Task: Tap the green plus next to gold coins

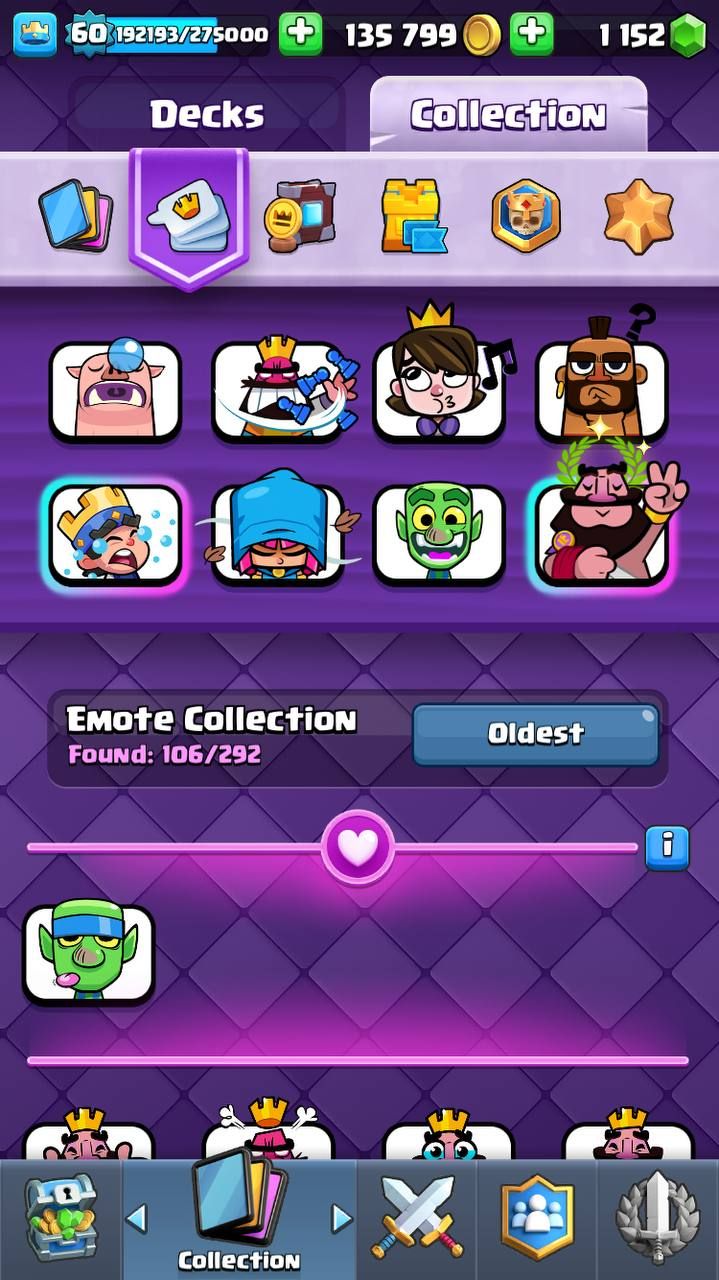Action: point(531,35)
